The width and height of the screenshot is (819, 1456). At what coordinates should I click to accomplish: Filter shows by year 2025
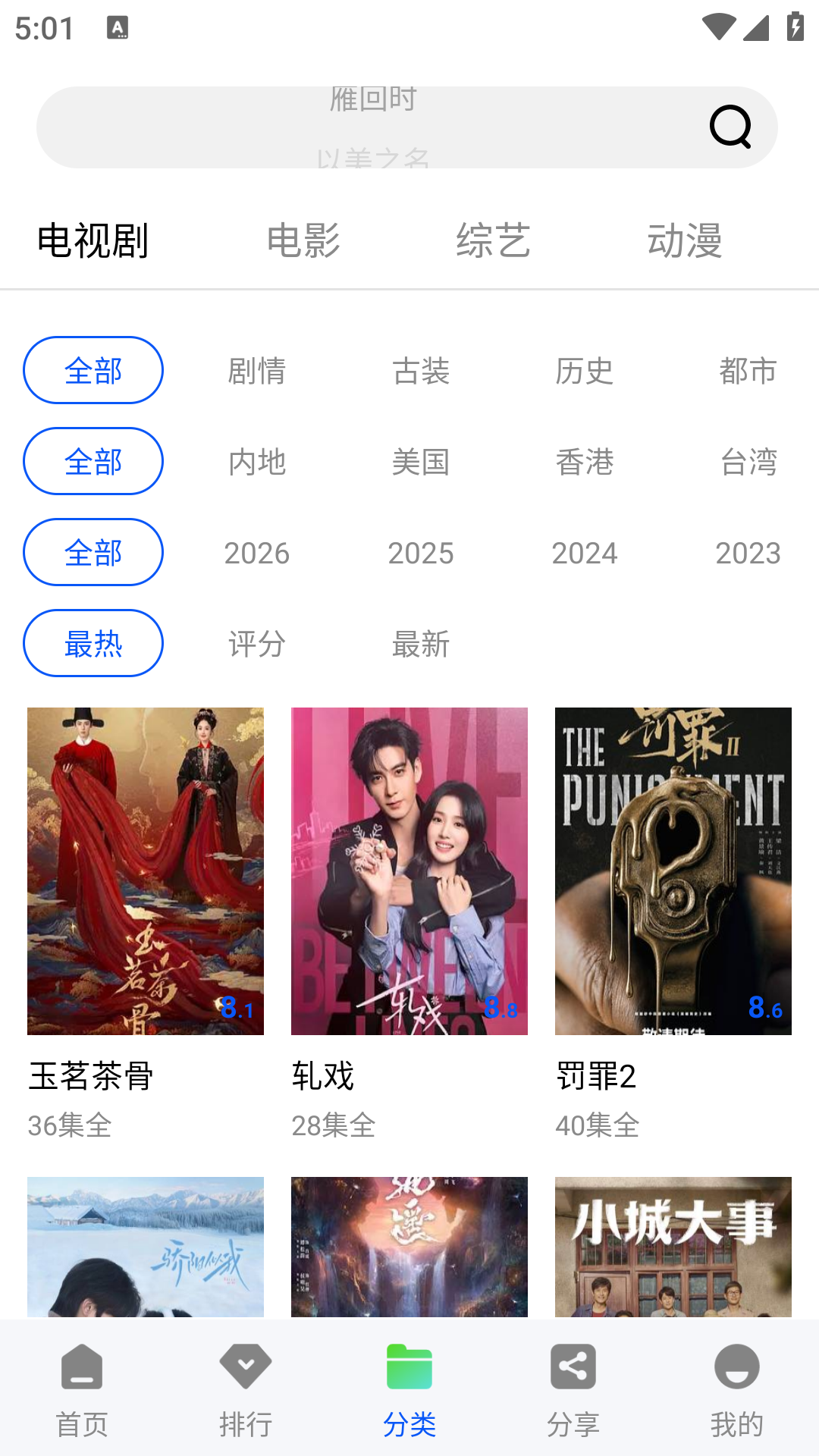tap(422, 553)
